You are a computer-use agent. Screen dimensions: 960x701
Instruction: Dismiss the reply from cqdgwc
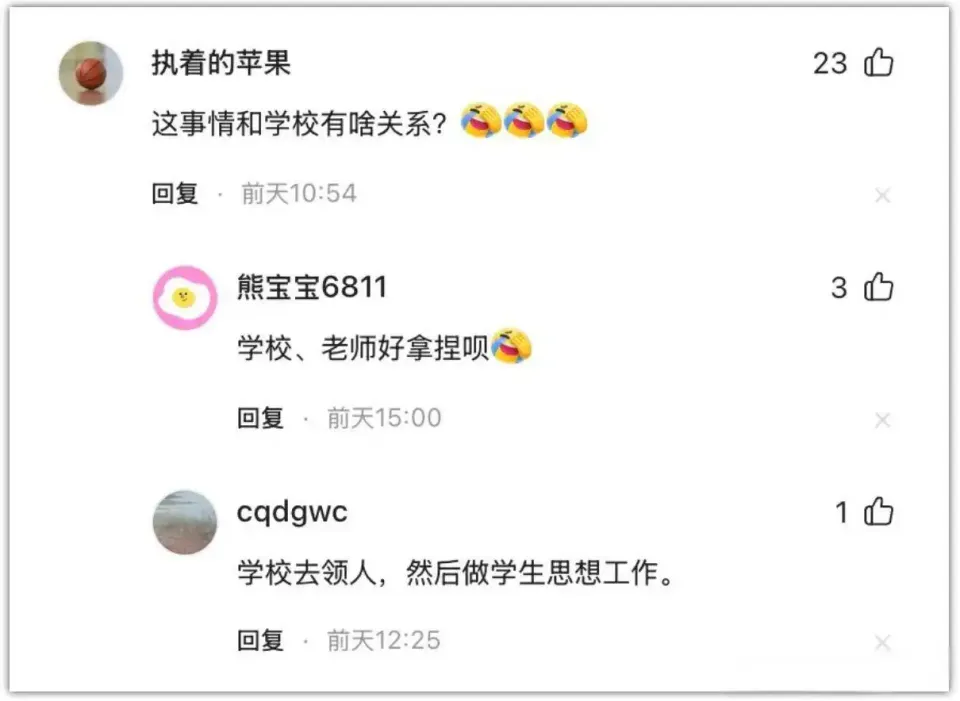click(x=882, y=643)
